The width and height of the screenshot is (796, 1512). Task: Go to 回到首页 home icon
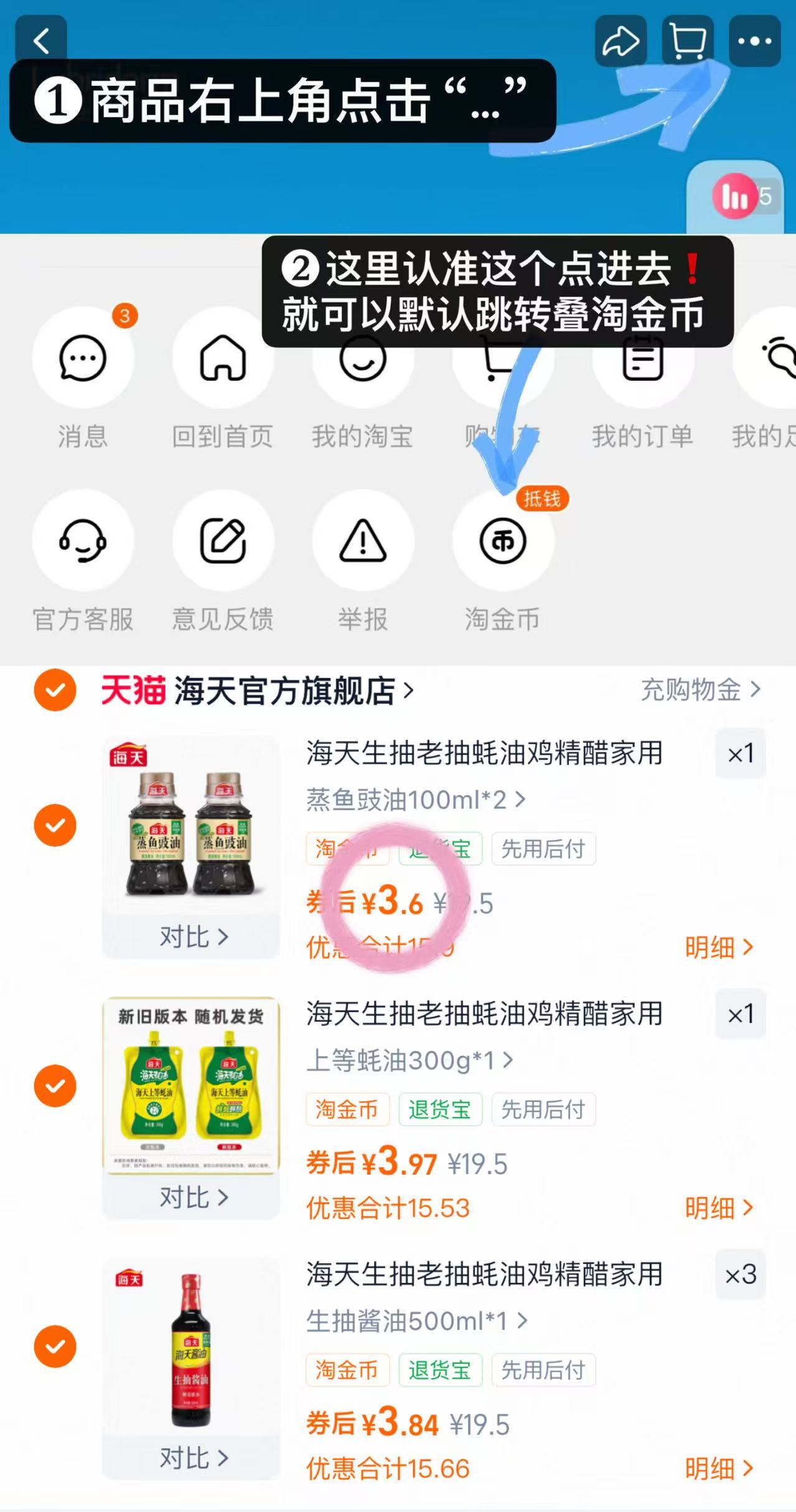[x=223, y=360]
